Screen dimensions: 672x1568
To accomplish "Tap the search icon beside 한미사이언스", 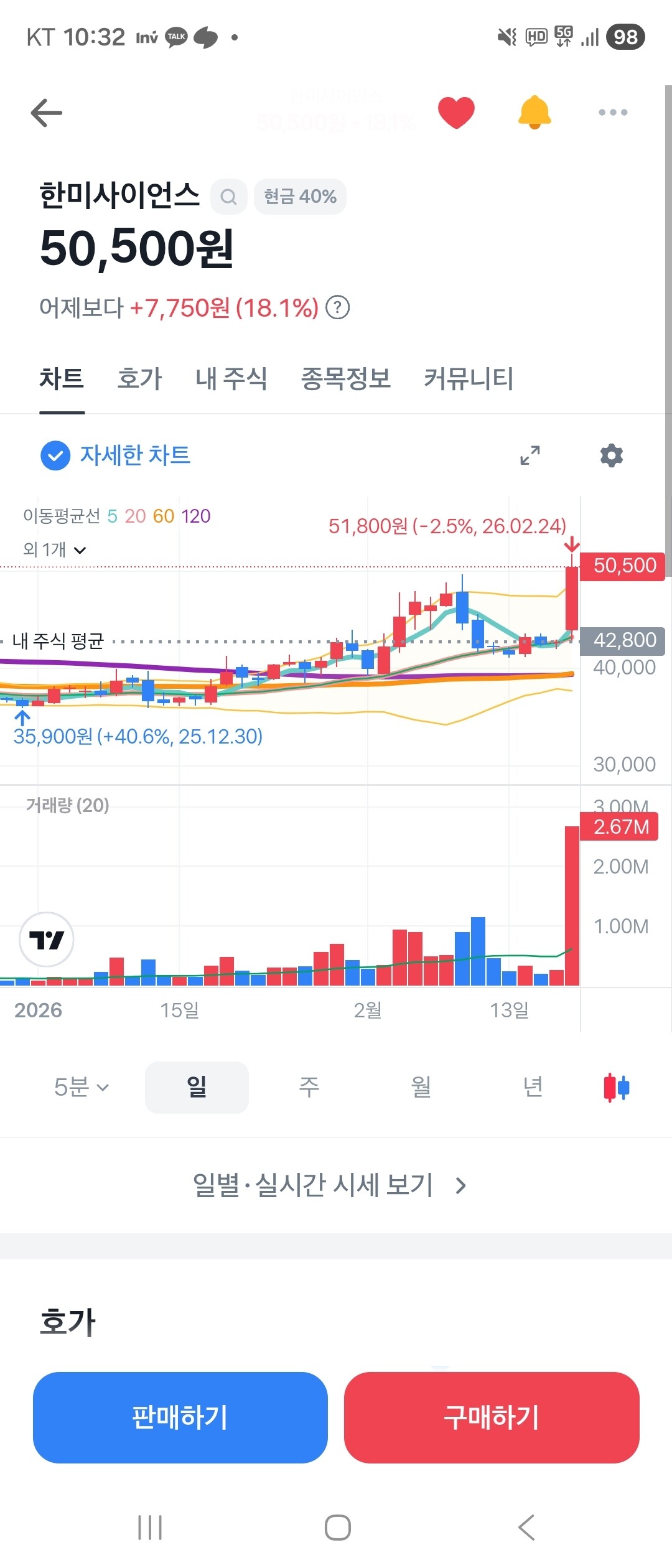I will tap(229, 197).
